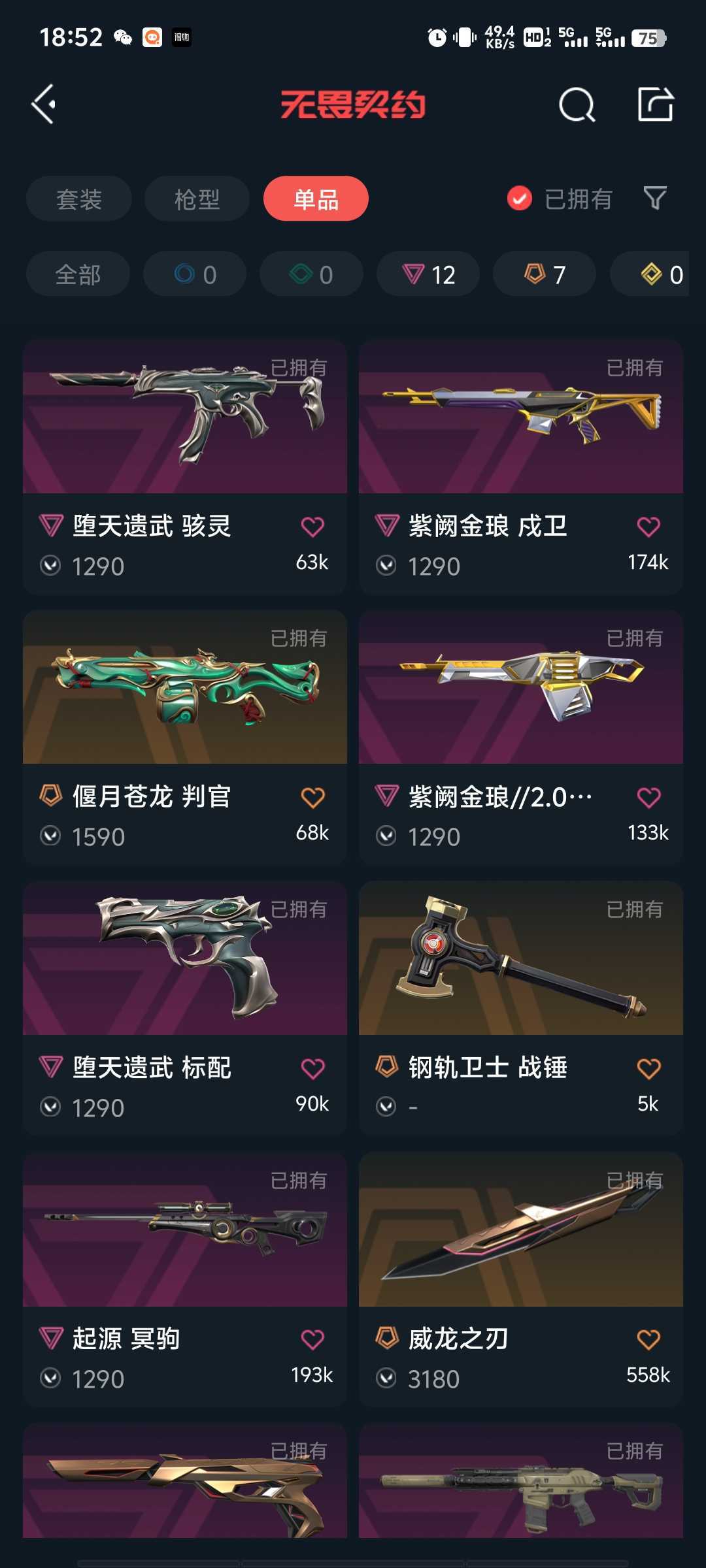Open the 起源 冥驹 skin card

(x=185, y=1280)
